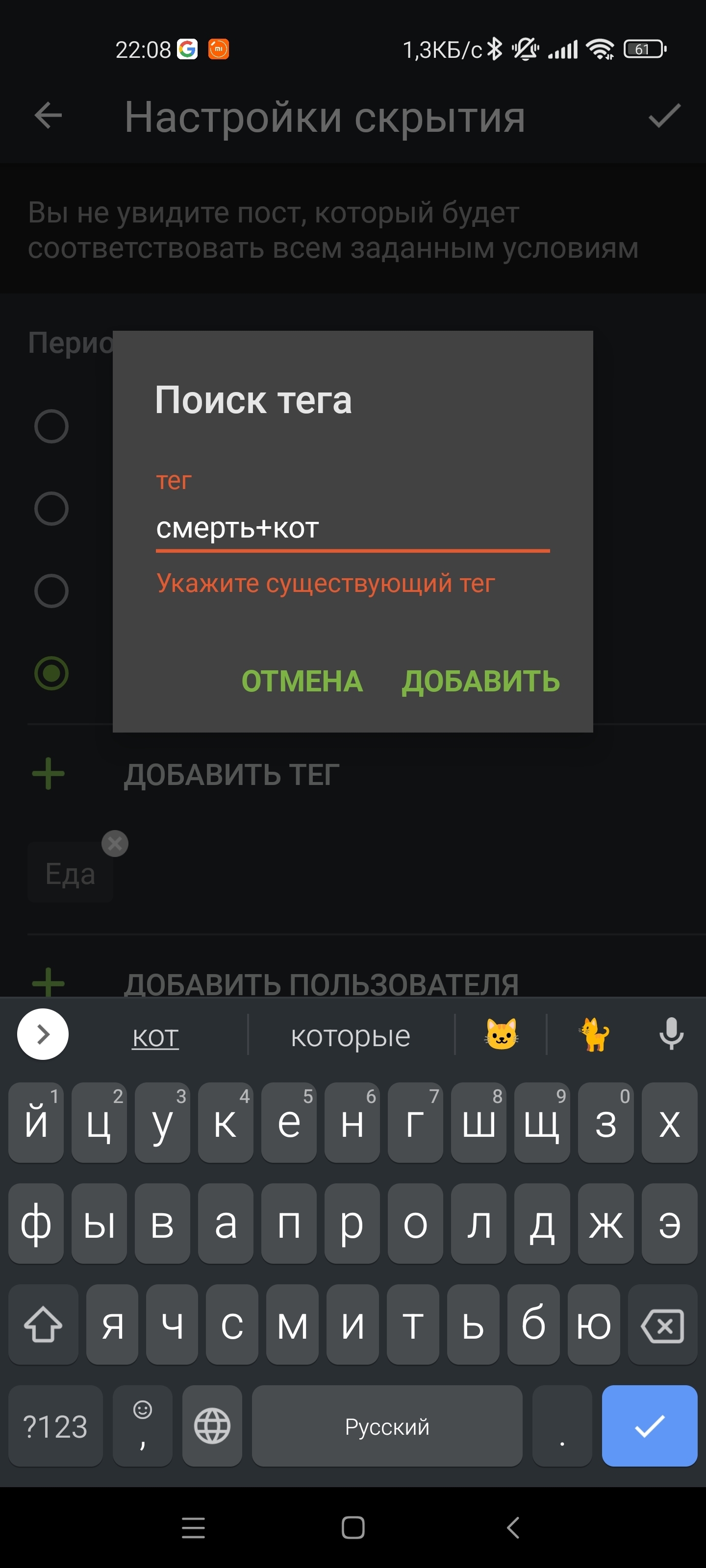Insert the cat face emoji suggestion
This screenshot has height=1568, width=706.
click(x=502, y=1034)
